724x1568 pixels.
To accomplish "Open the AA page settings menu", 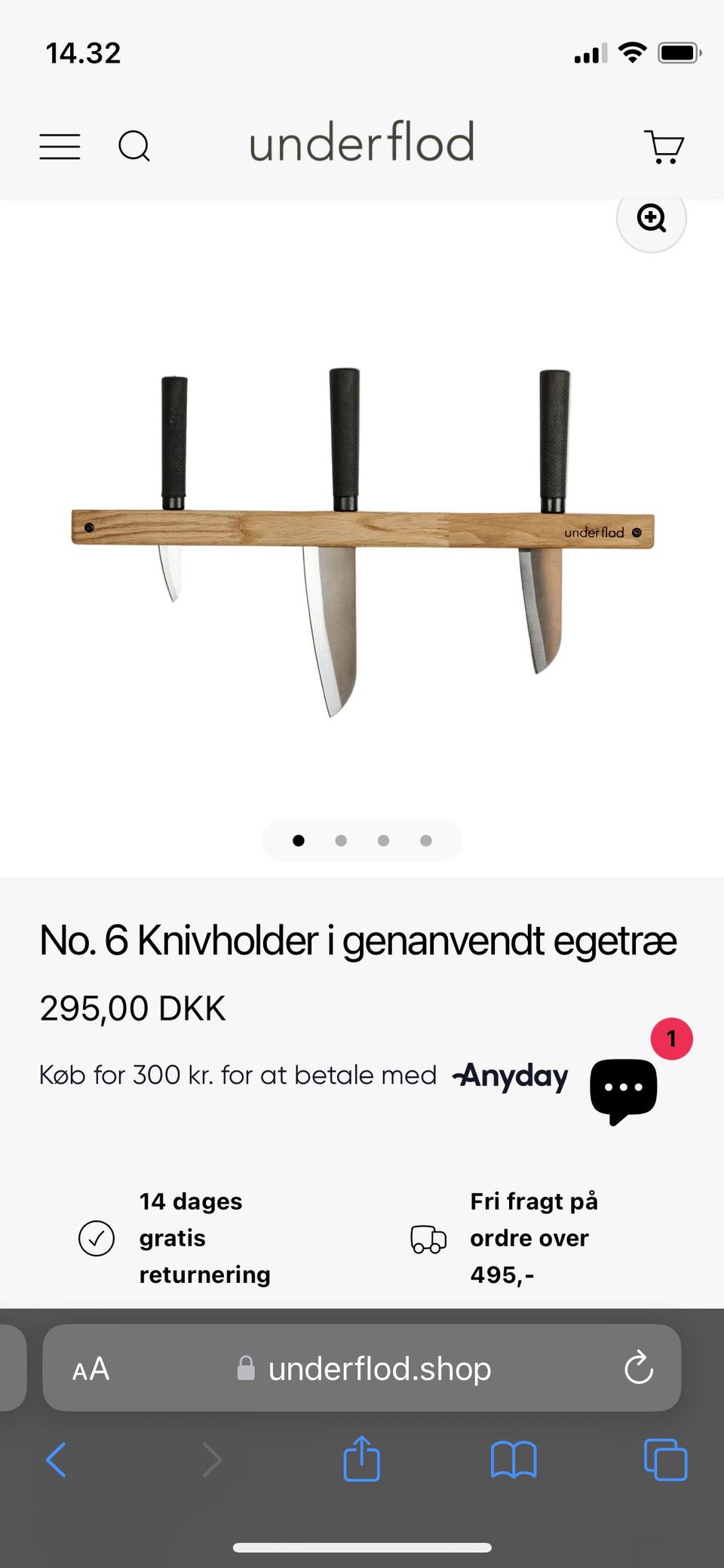I will [90, 1369].
